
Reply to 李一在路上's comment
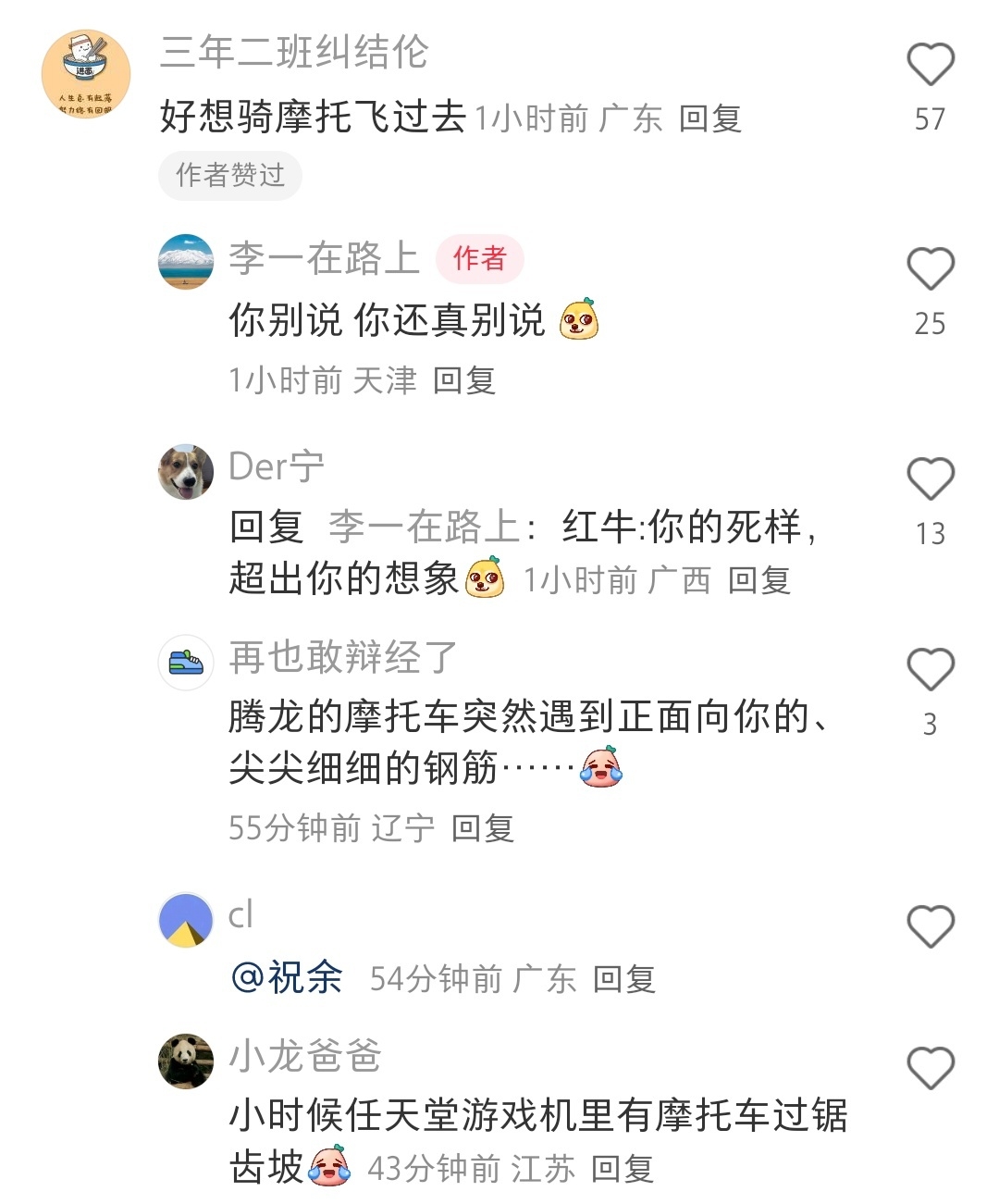point(464,380)
